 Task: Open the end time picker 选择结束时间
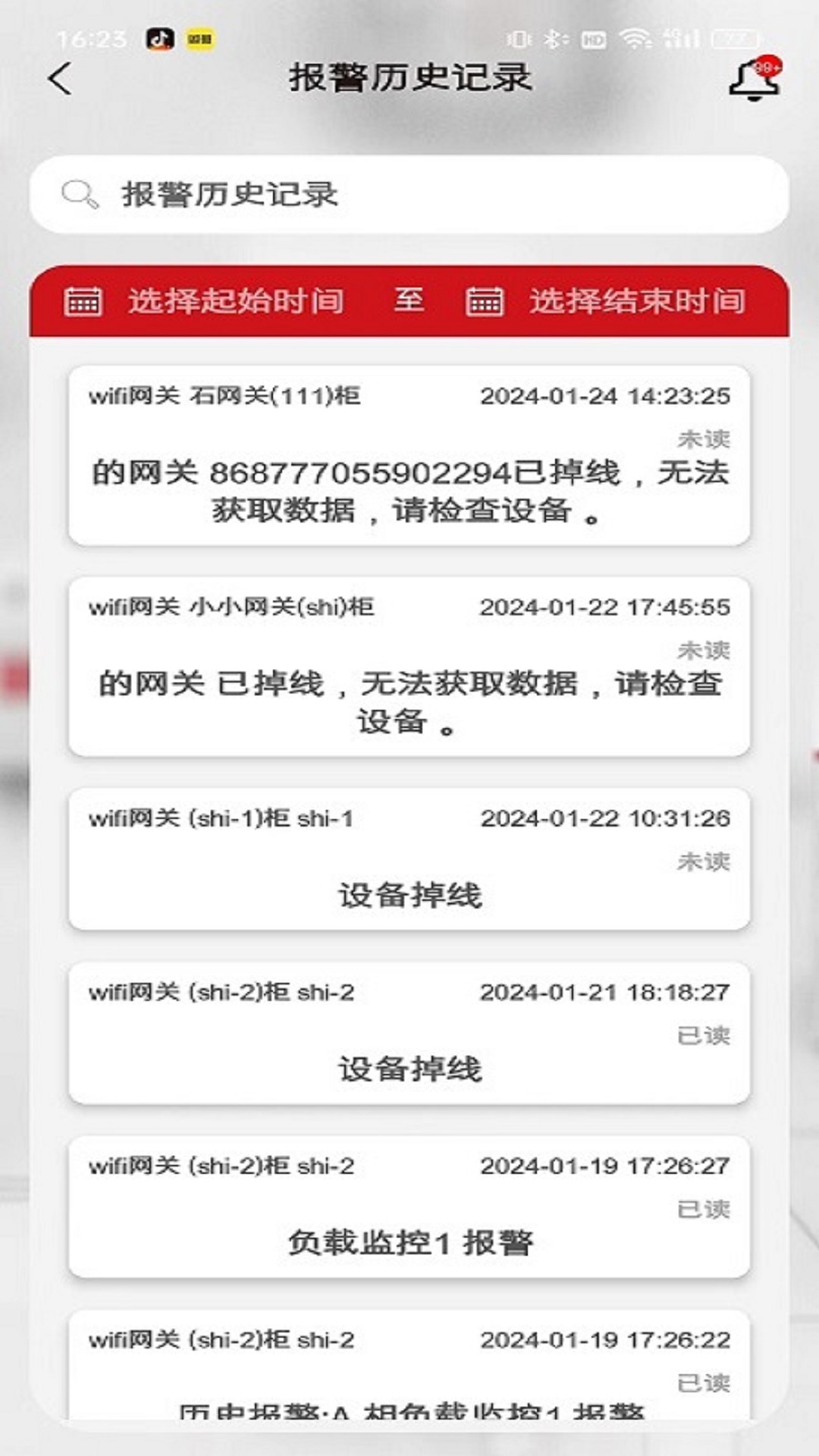click(637, 303)
